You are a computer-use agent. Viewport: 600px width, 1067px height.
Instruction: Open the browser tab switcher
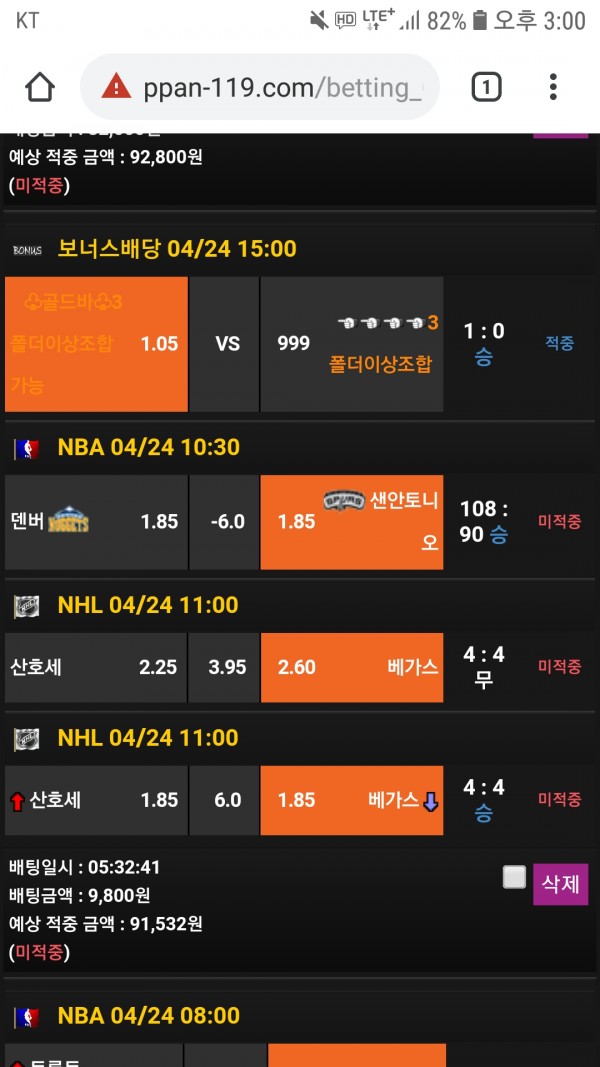pyautogui.click(x=485, y=88)
